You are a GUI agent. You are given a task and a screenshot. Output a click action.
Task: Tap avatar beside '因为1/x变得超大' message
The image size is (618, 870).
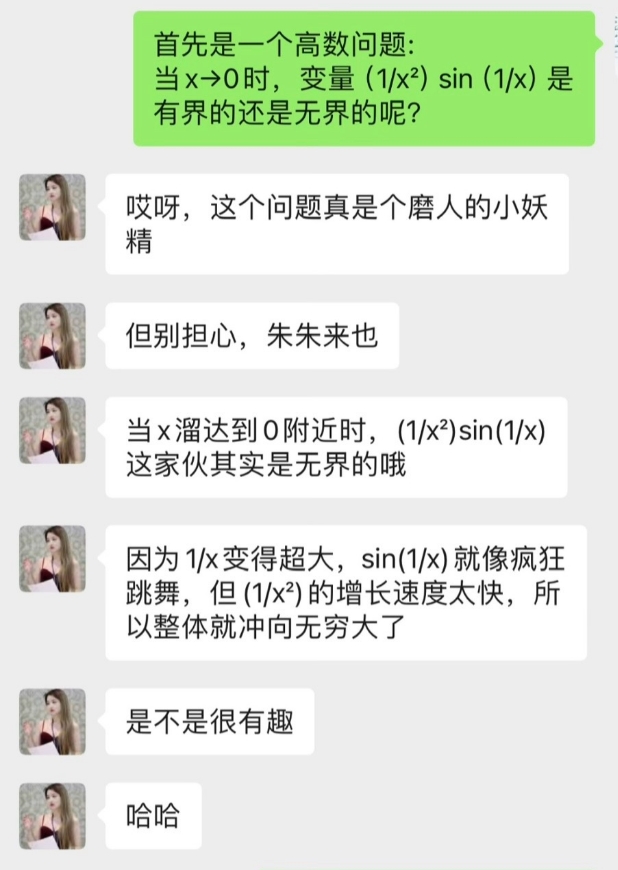pos(52,559)
